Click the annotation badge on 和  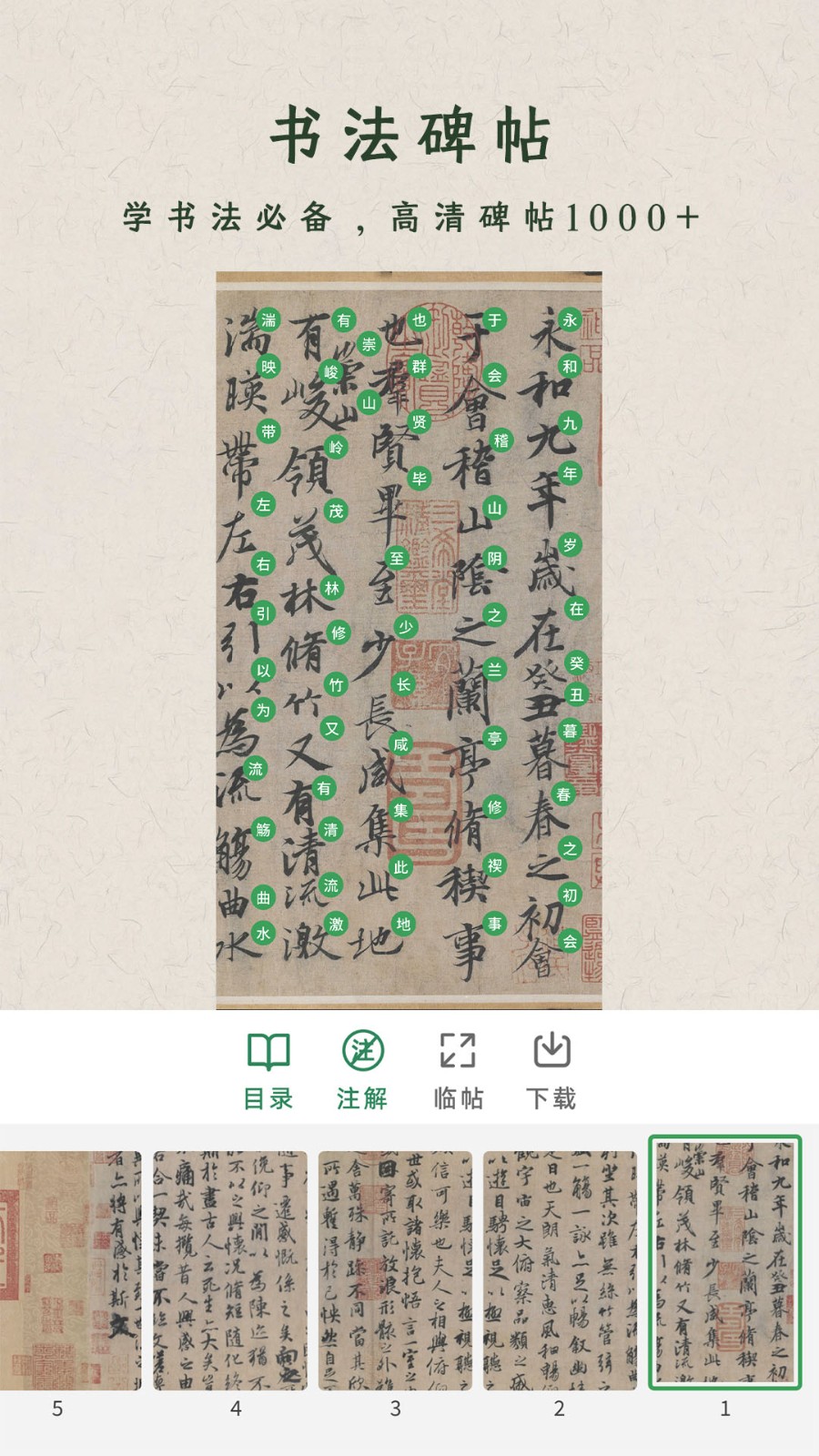click(570, 367)
